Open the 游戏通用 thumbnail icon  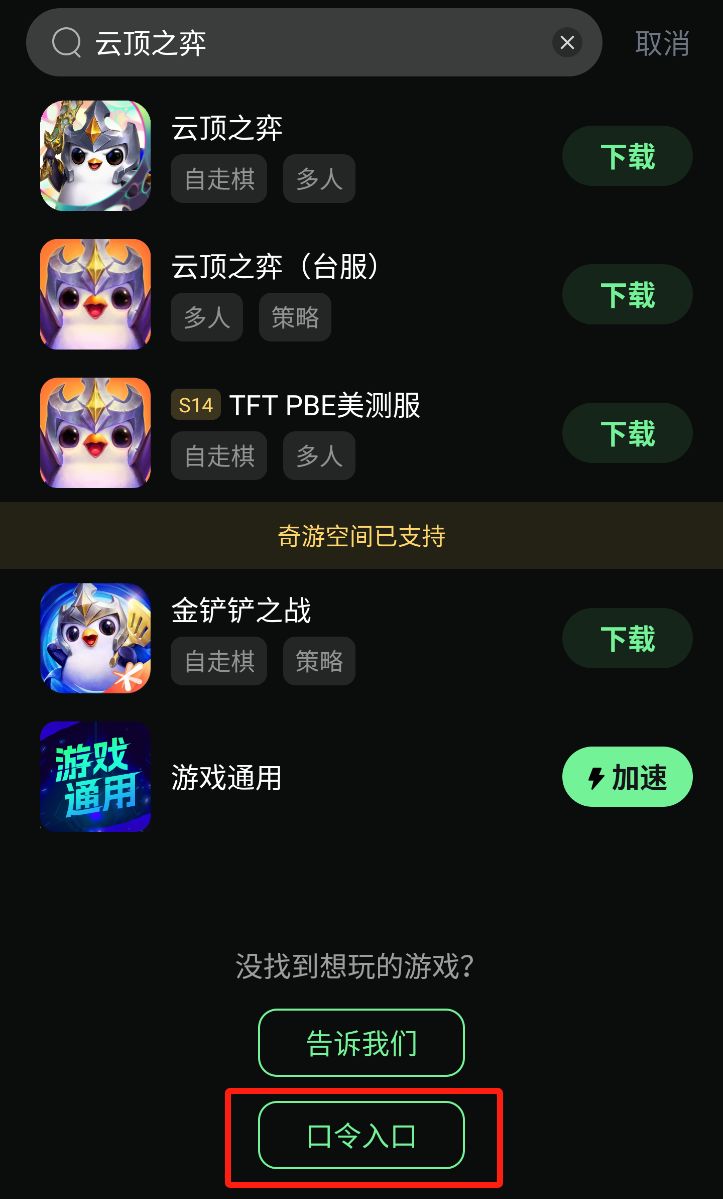pos(95,777)
